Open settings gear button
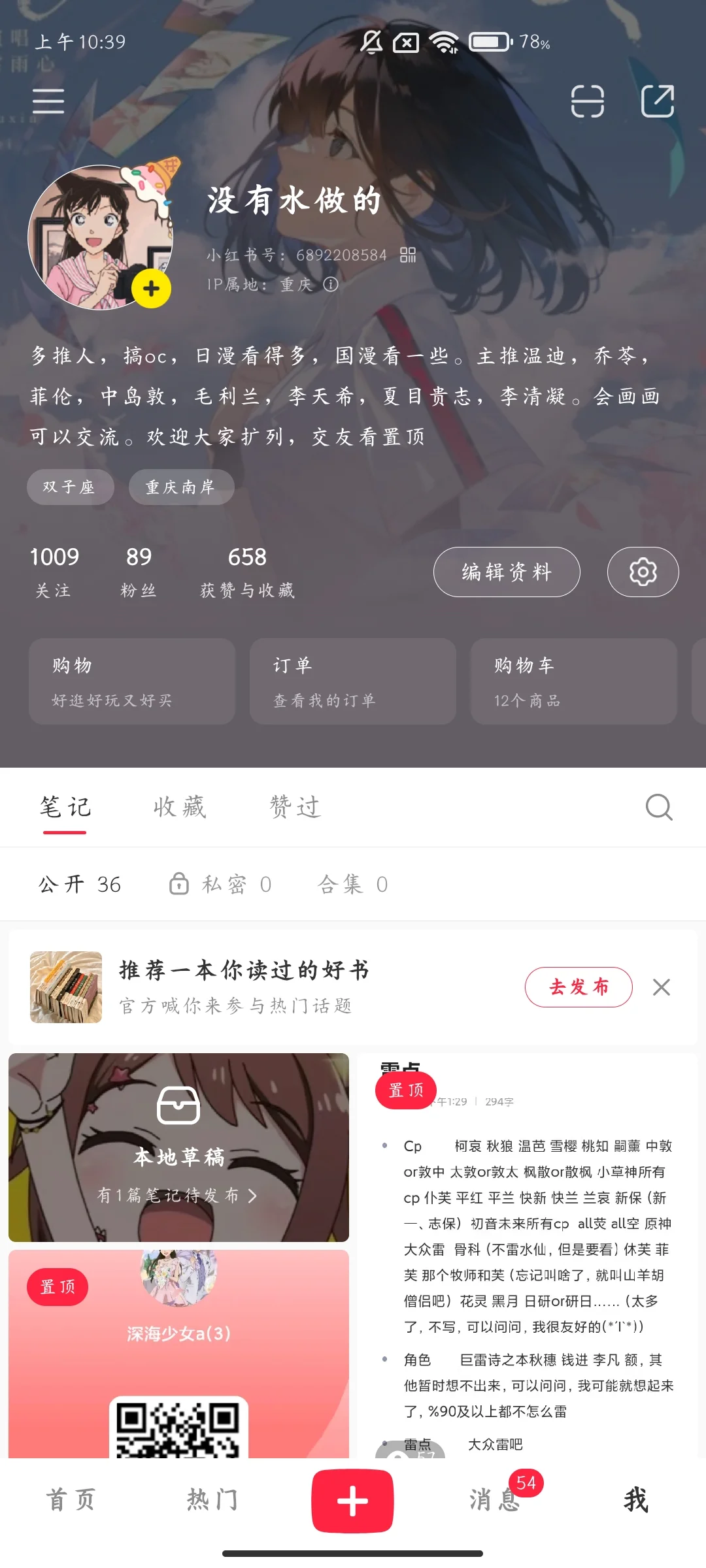The image size is (706, 1568). tap(643, 572)
